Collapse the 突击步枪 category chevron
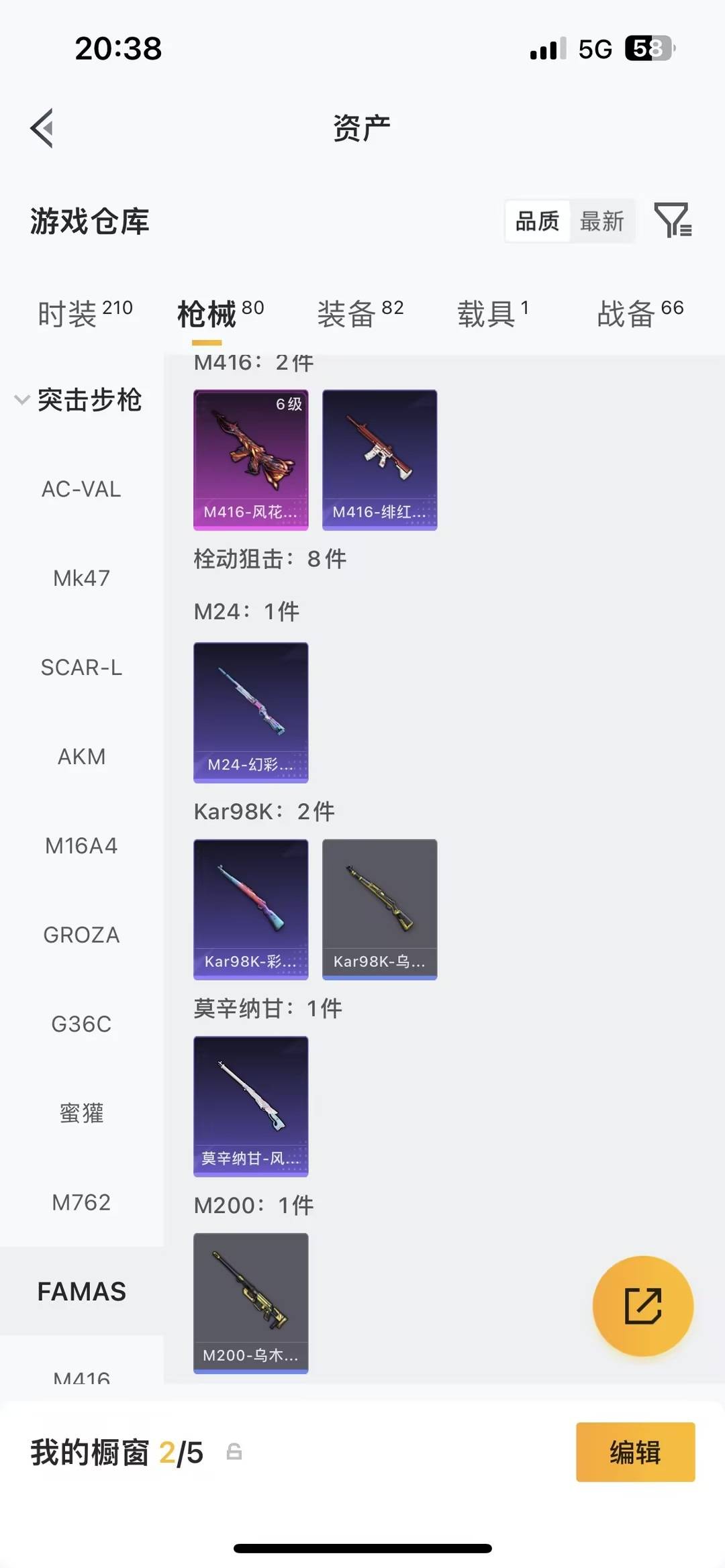 [22, 401]
